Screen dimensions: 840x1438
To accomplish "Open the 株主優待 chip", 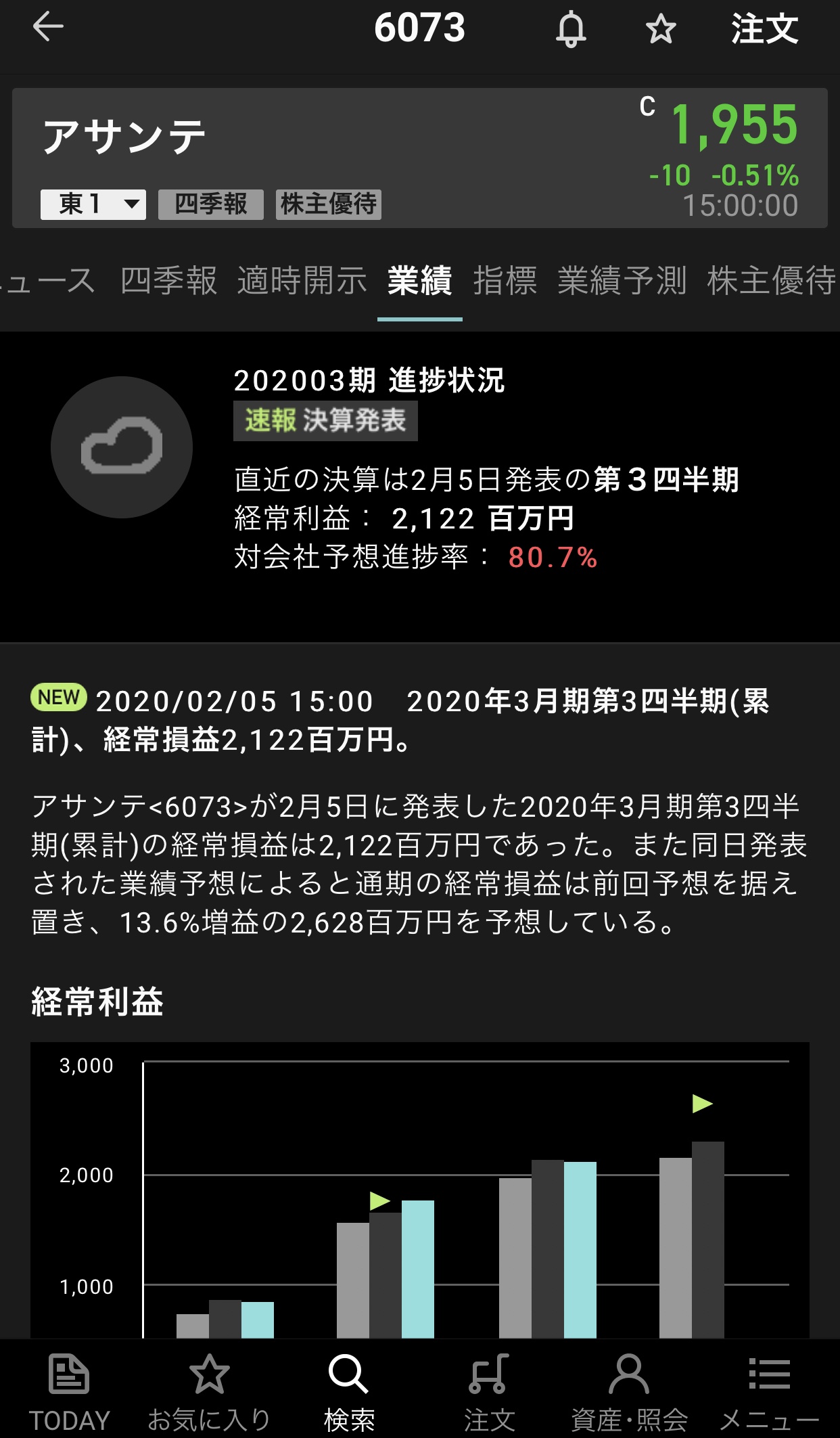I will click(329, 204).
